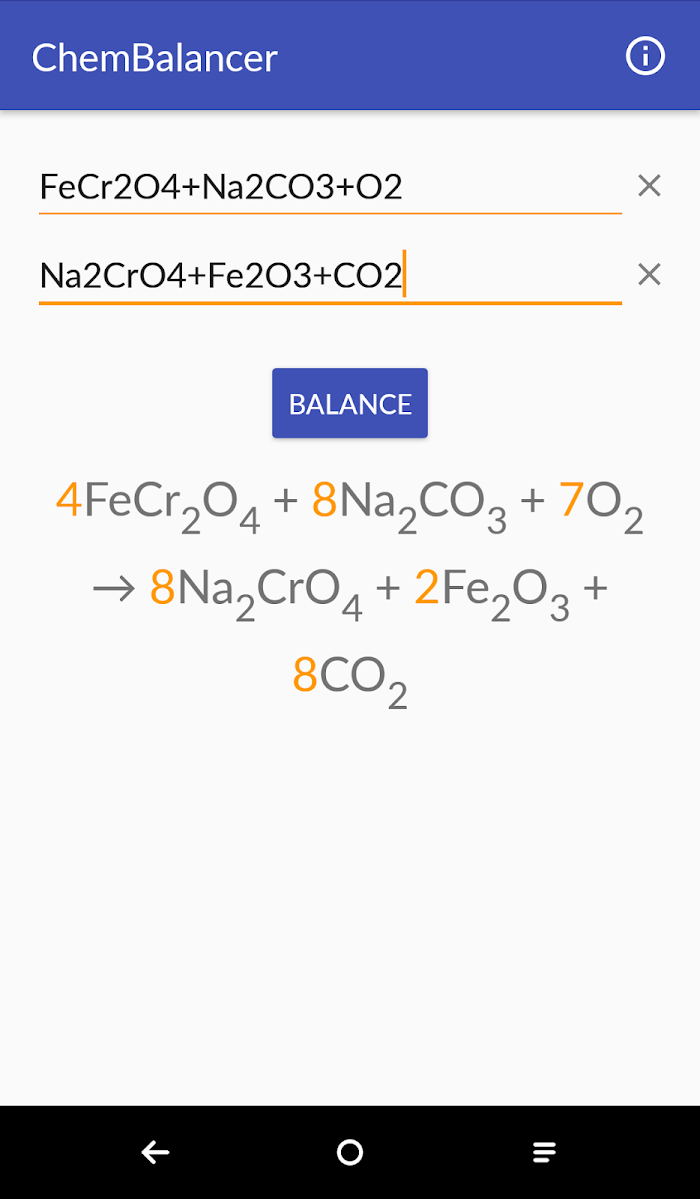Viewport: 700px width, 1199px height.
Task: Edit the products field Na2CrO4+Fe2O3+CO2
Action: pos(330,276)
